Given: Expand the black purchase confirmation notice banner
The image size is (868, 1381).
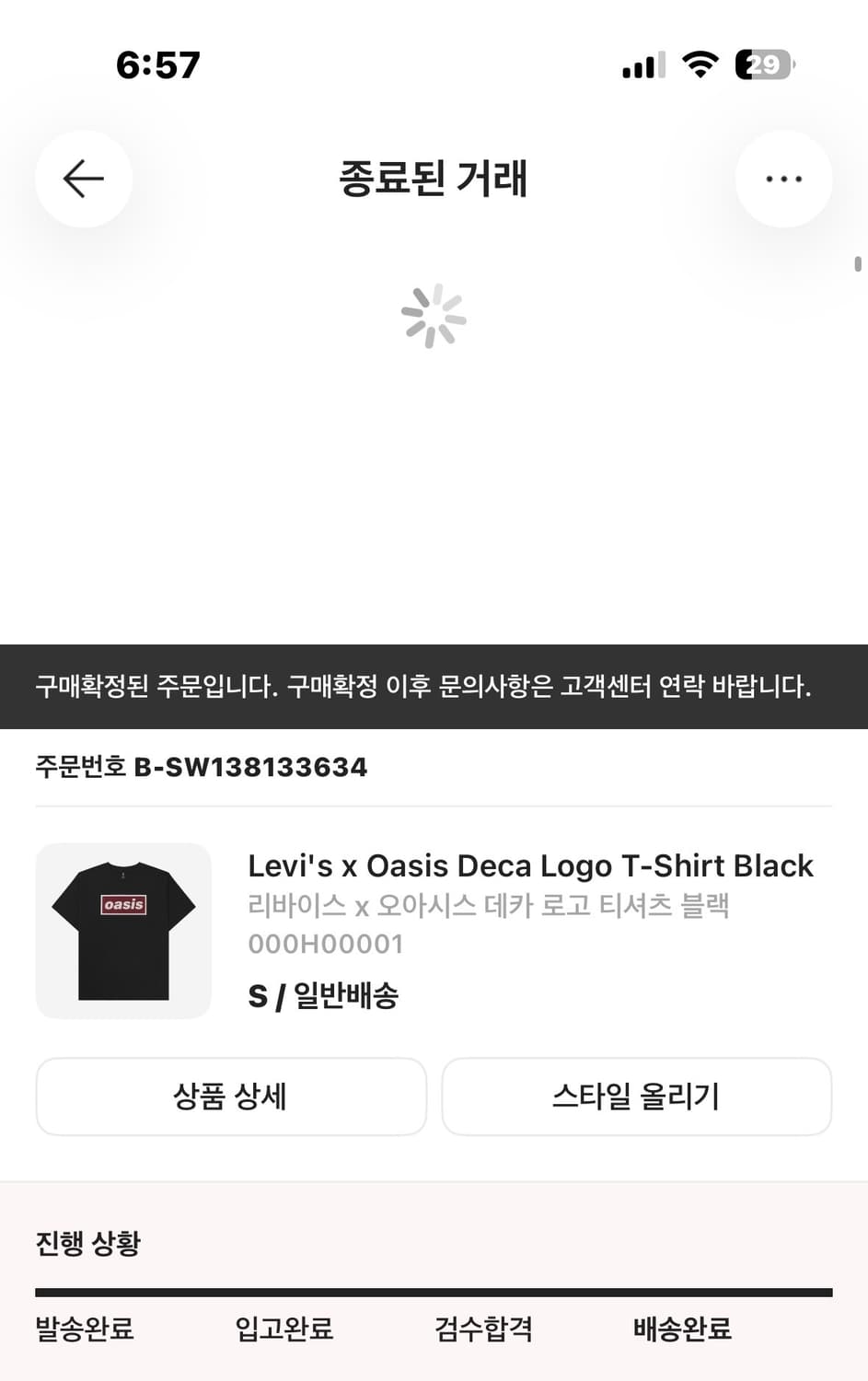Looking at the screenshot, I should click(434, 685).
